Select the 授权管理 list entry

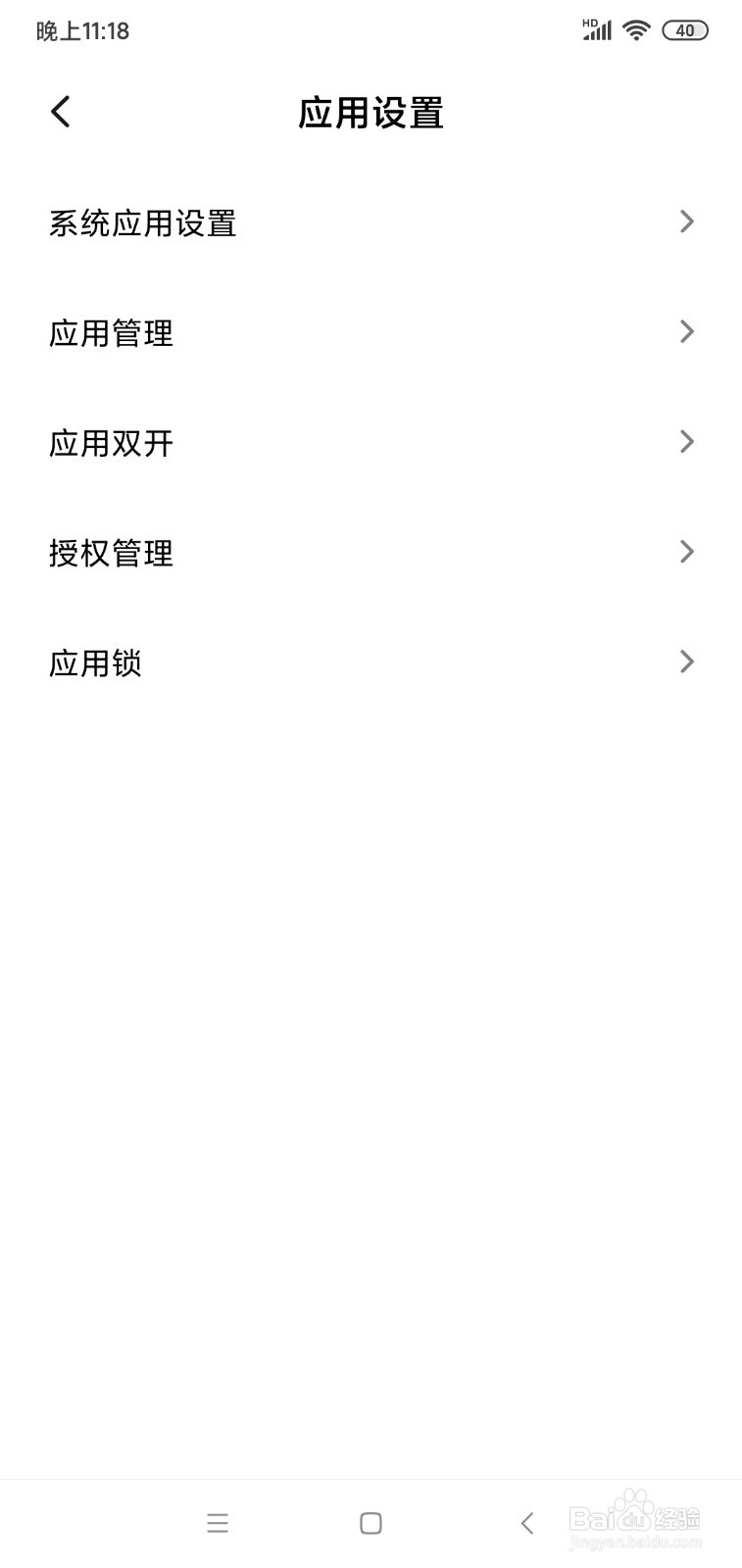click(x=111, y=553)
